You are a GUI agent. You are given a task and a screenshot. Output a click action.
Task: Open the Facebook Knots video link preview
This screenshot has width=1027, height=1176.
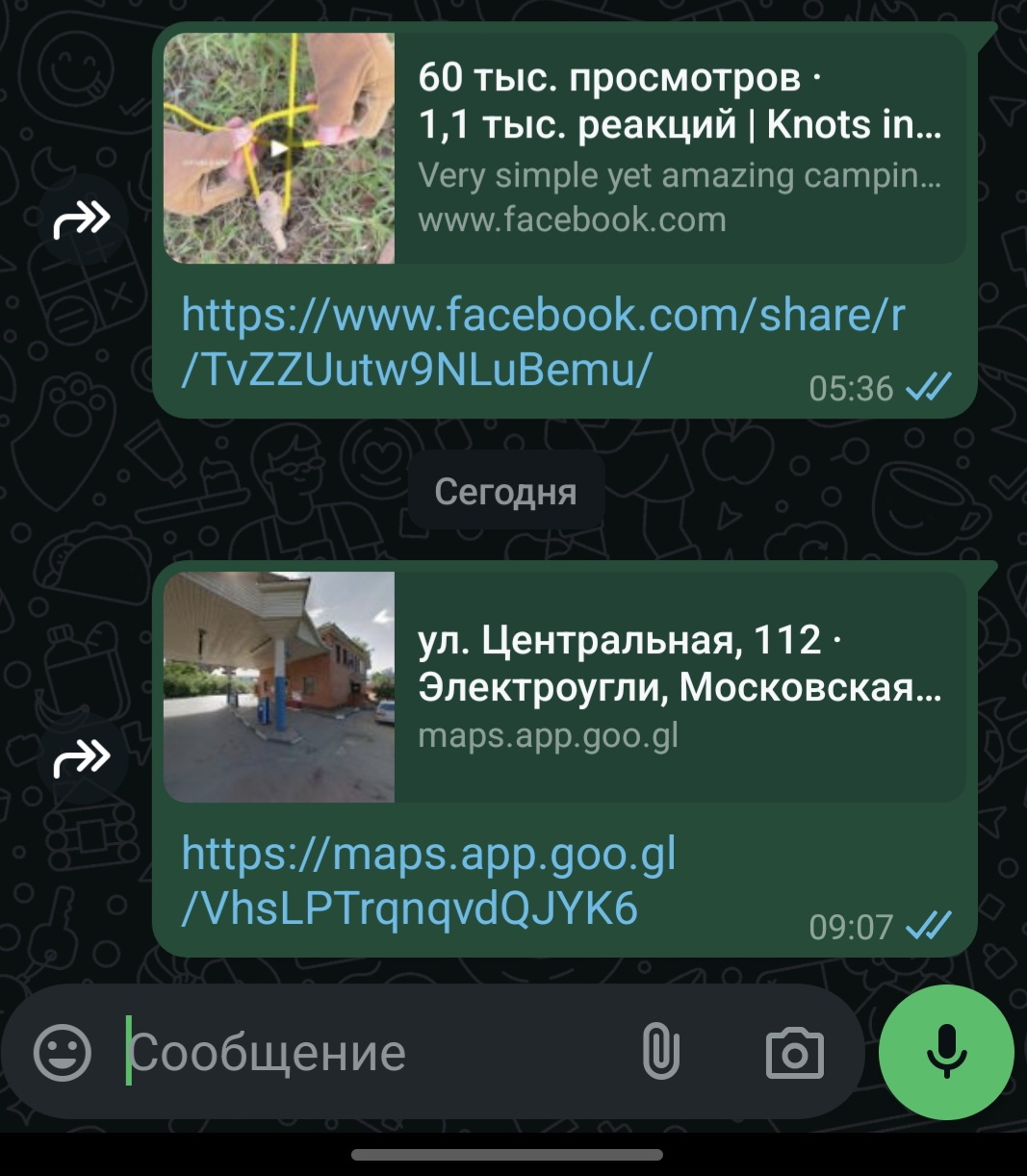point(564,148)
